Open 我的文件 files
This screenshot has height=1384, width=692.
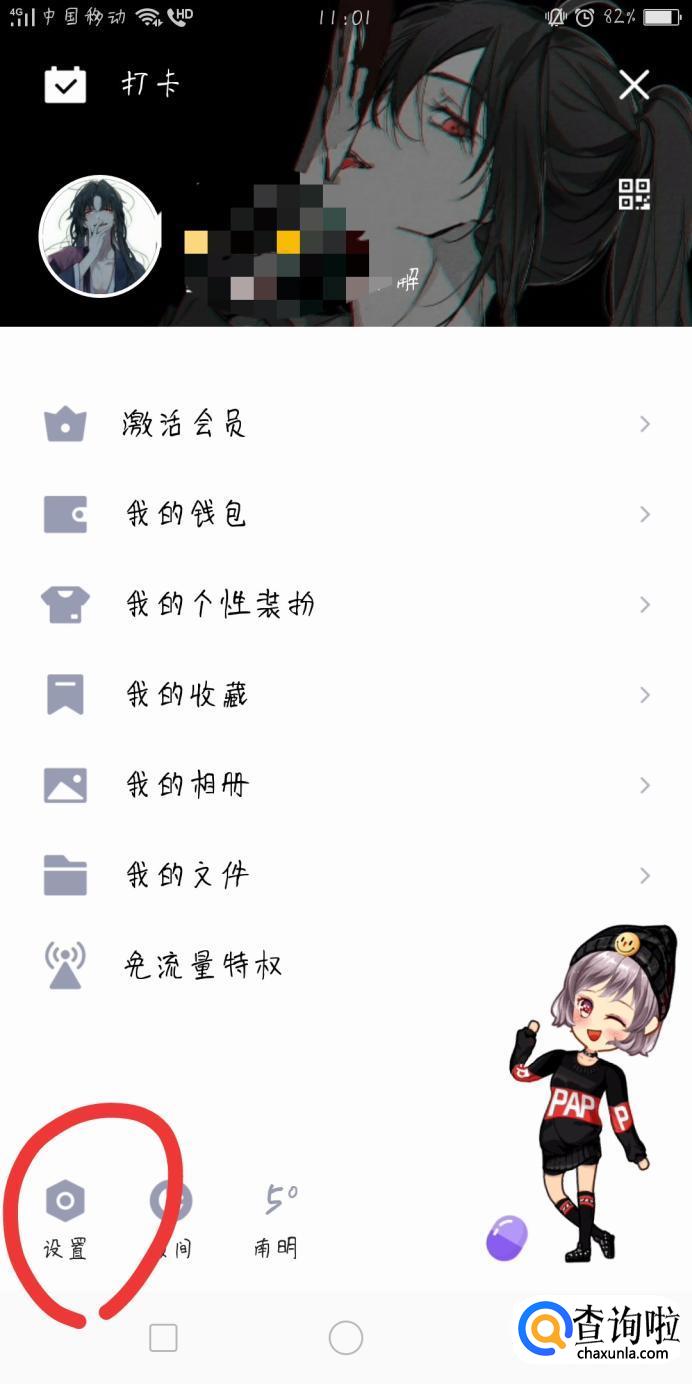tap(346, 875)
